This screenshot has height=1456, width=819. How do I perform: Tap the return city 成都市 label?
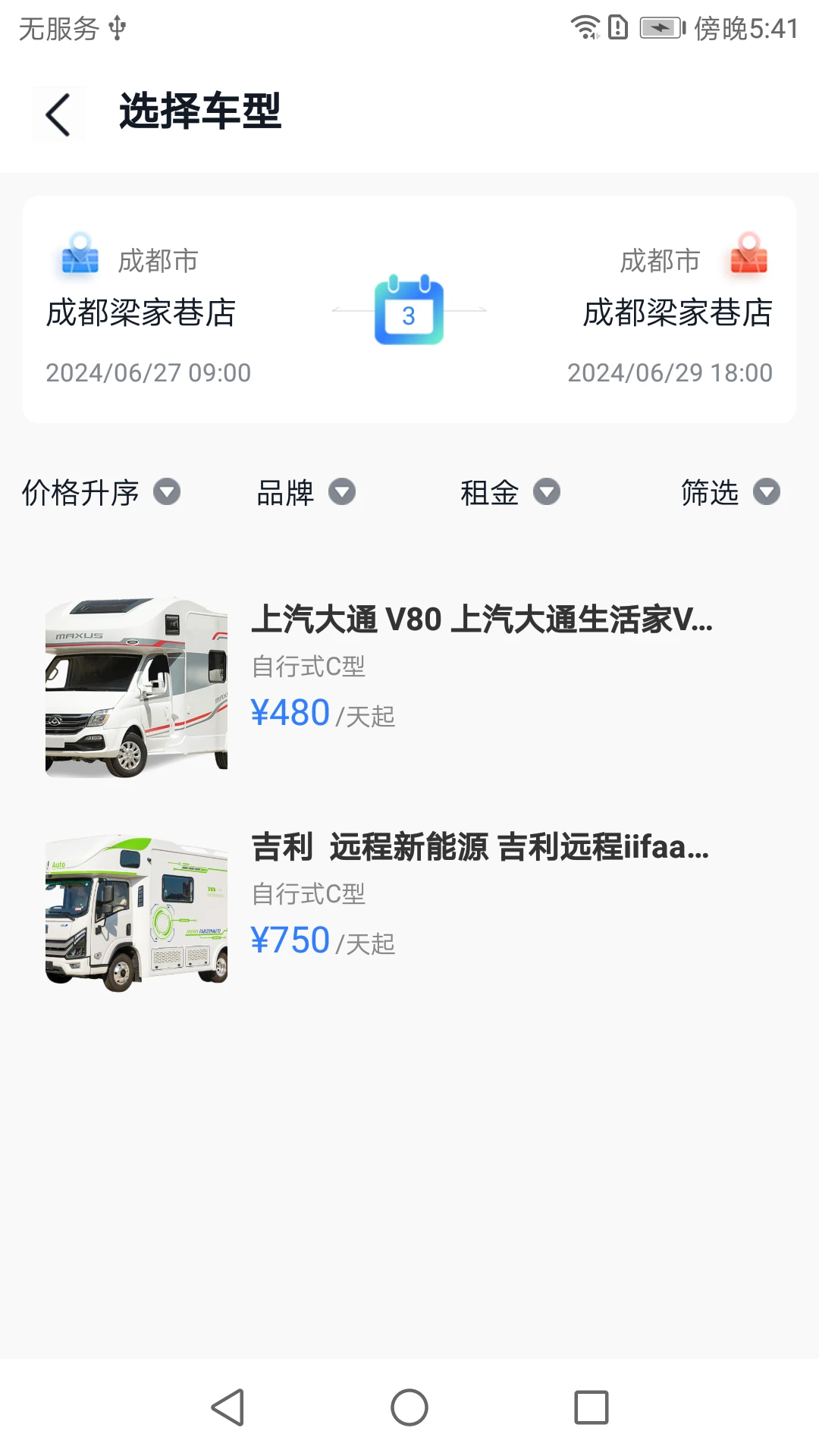pyautogui.click(x=660, y=261)
